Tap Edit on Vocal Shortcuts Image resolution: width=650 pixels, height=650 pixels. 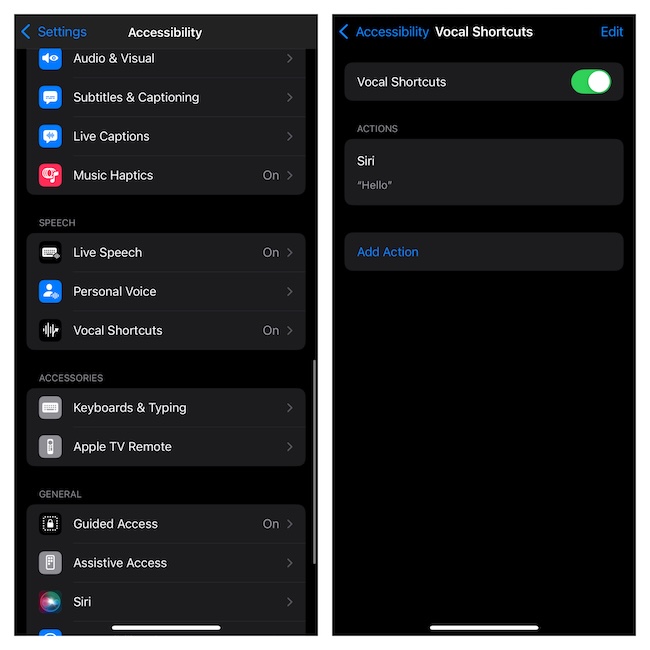coord(611,32)
